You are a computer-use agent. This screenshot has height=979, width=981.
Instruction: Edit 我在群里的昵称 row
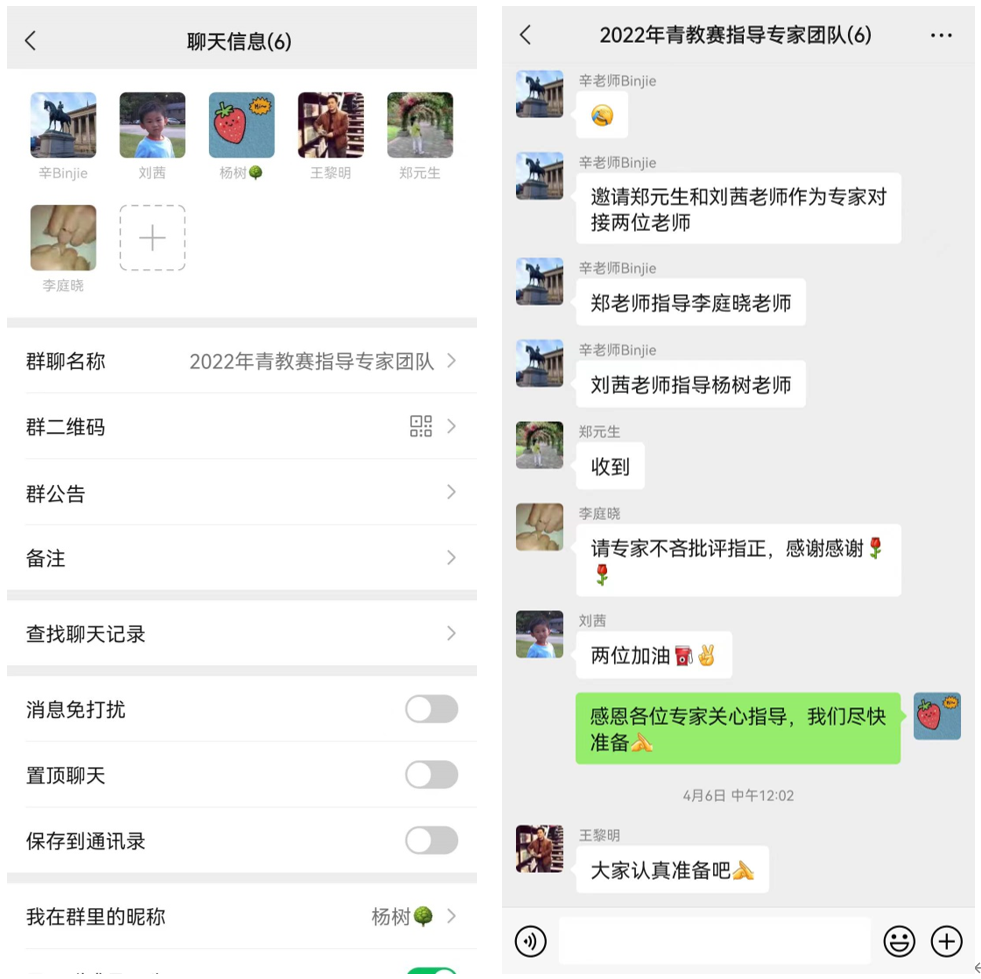click(x=241, y=916)
